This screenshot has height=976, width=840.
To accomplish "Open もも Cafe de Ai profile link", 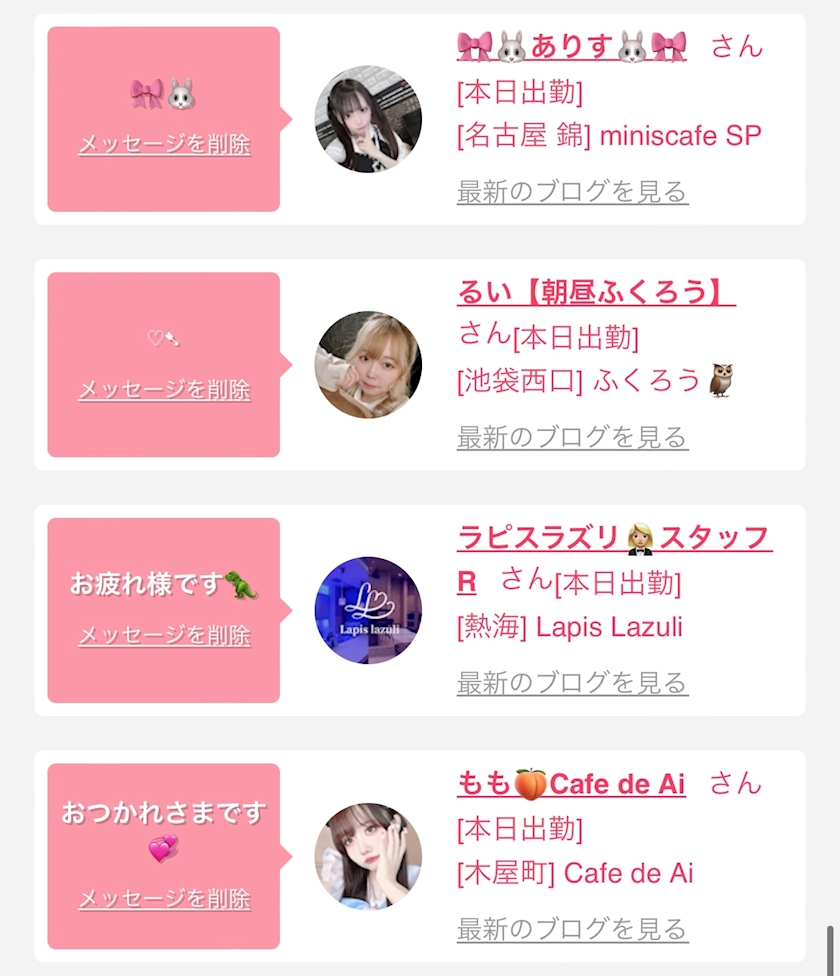I will pyautogui.click(x=571, y=784).
